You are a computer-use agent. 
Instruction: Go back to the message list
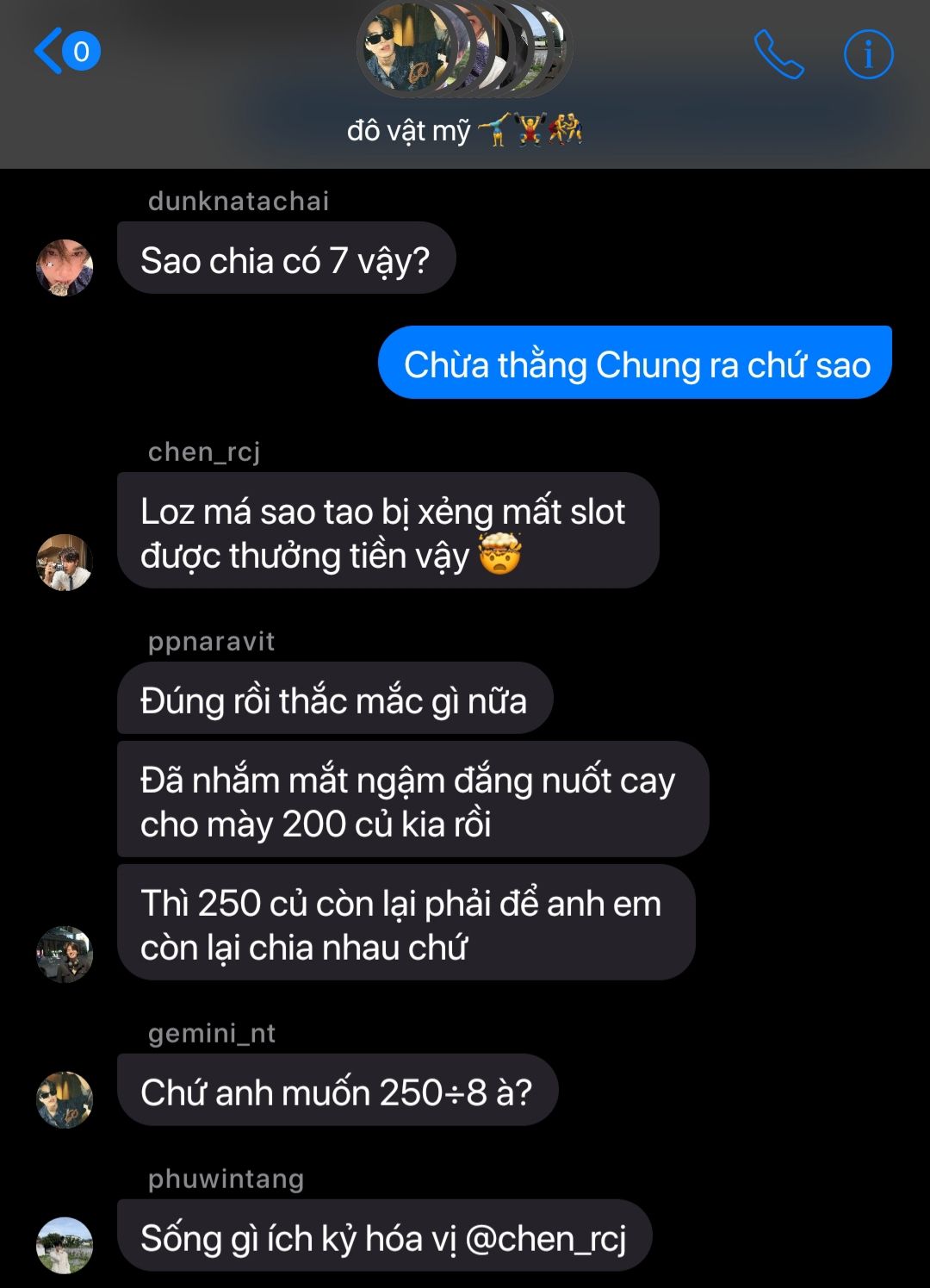click(x=65, y=51)
